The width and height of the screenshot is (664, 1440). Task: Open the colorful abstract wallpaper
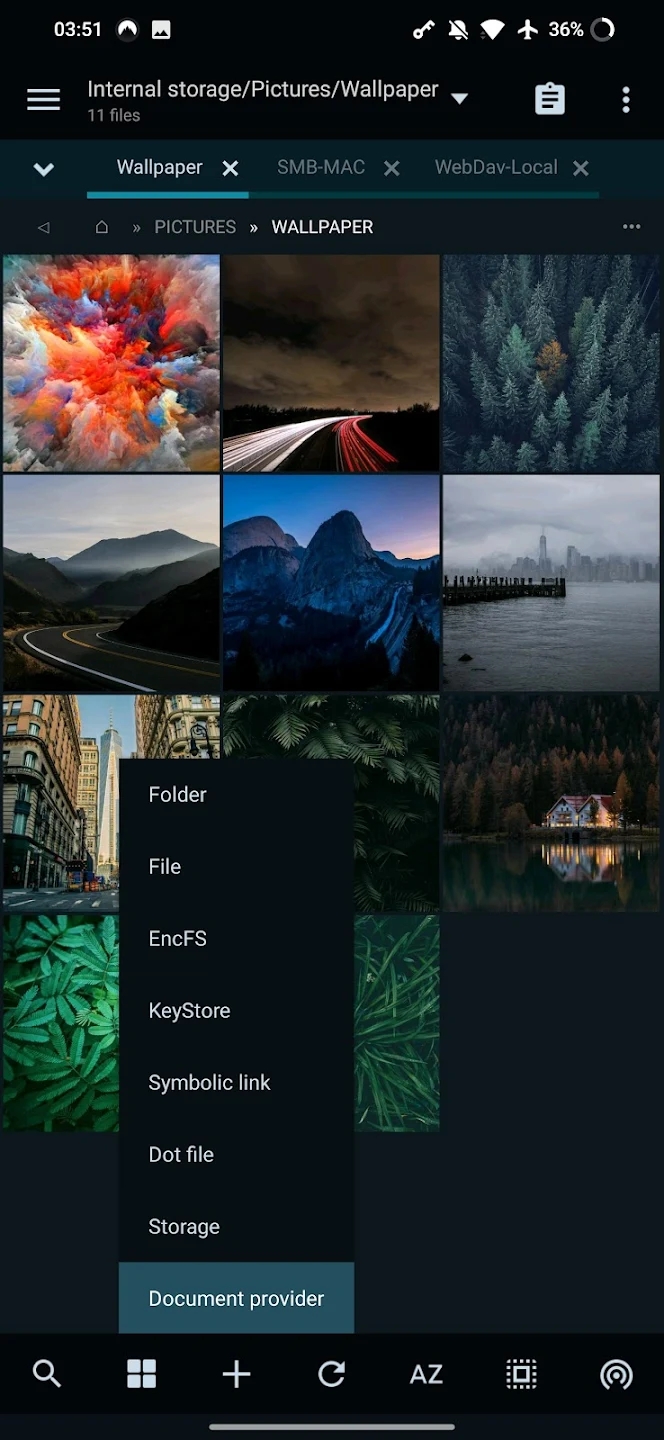pyautogui.click(x=111, y=363)
